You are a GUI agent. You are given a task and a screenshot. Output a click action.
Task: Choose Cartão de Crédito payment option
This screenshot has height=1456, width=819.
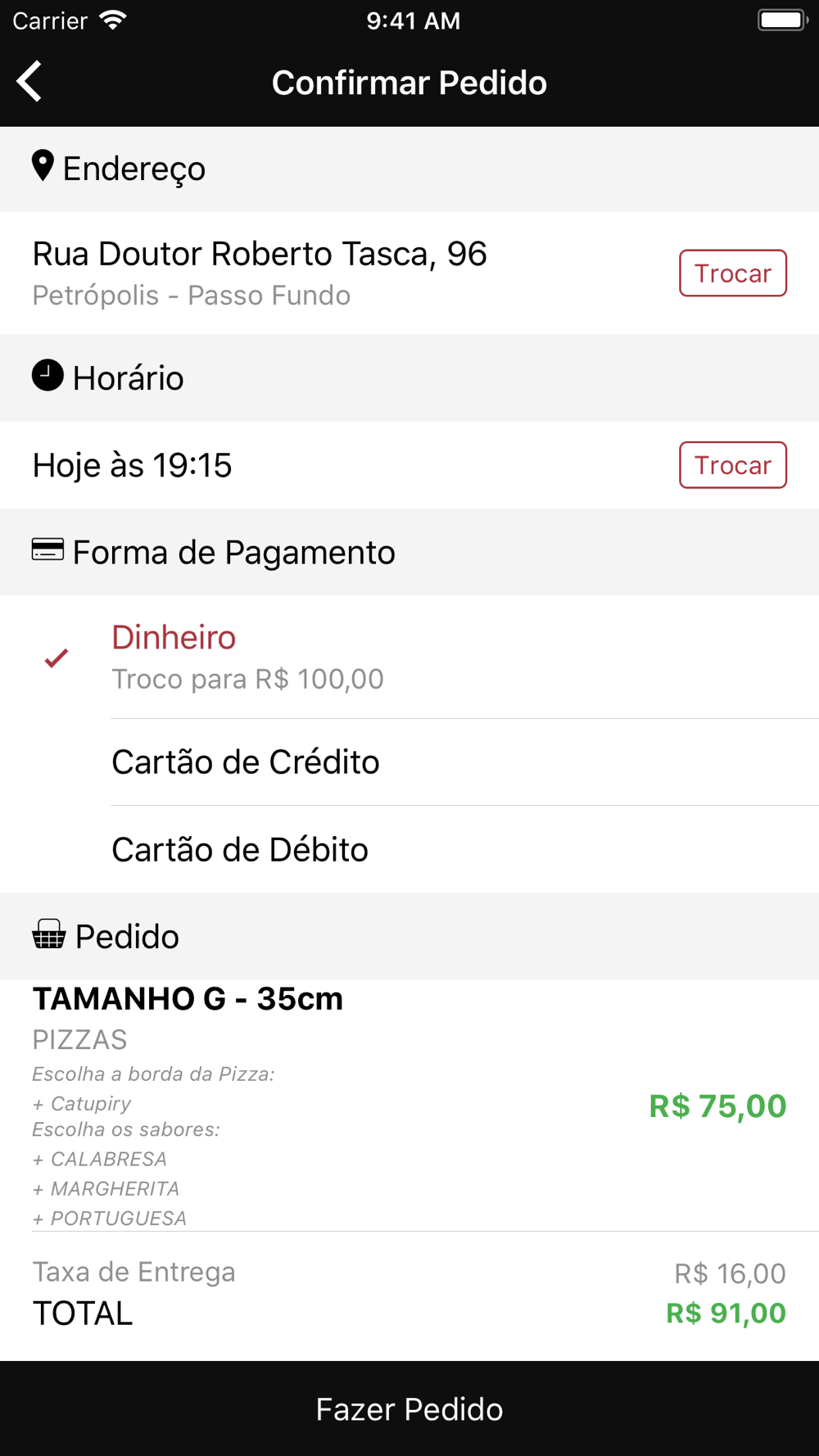pos(409,762)
